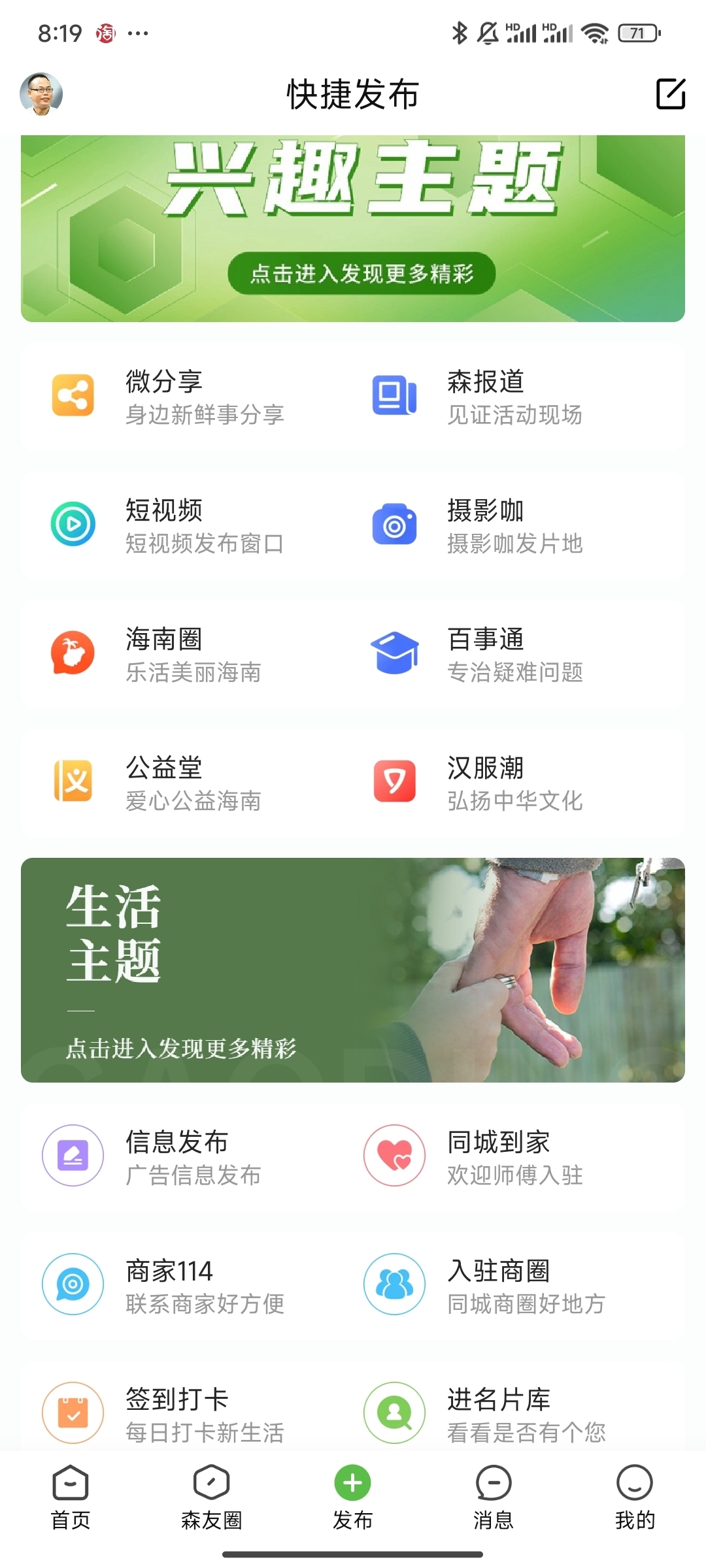Viewport: 706px width, 1568px height.
Task: Select 微分享 to post
Action: (187, 397)
